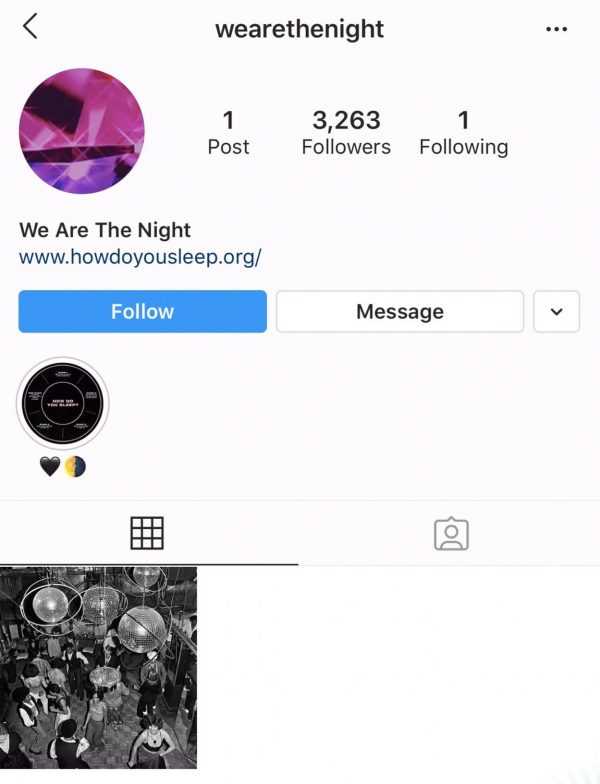This screenshot has height=784, width=600.
Task: Open the following list
Action: pos(463,133)
